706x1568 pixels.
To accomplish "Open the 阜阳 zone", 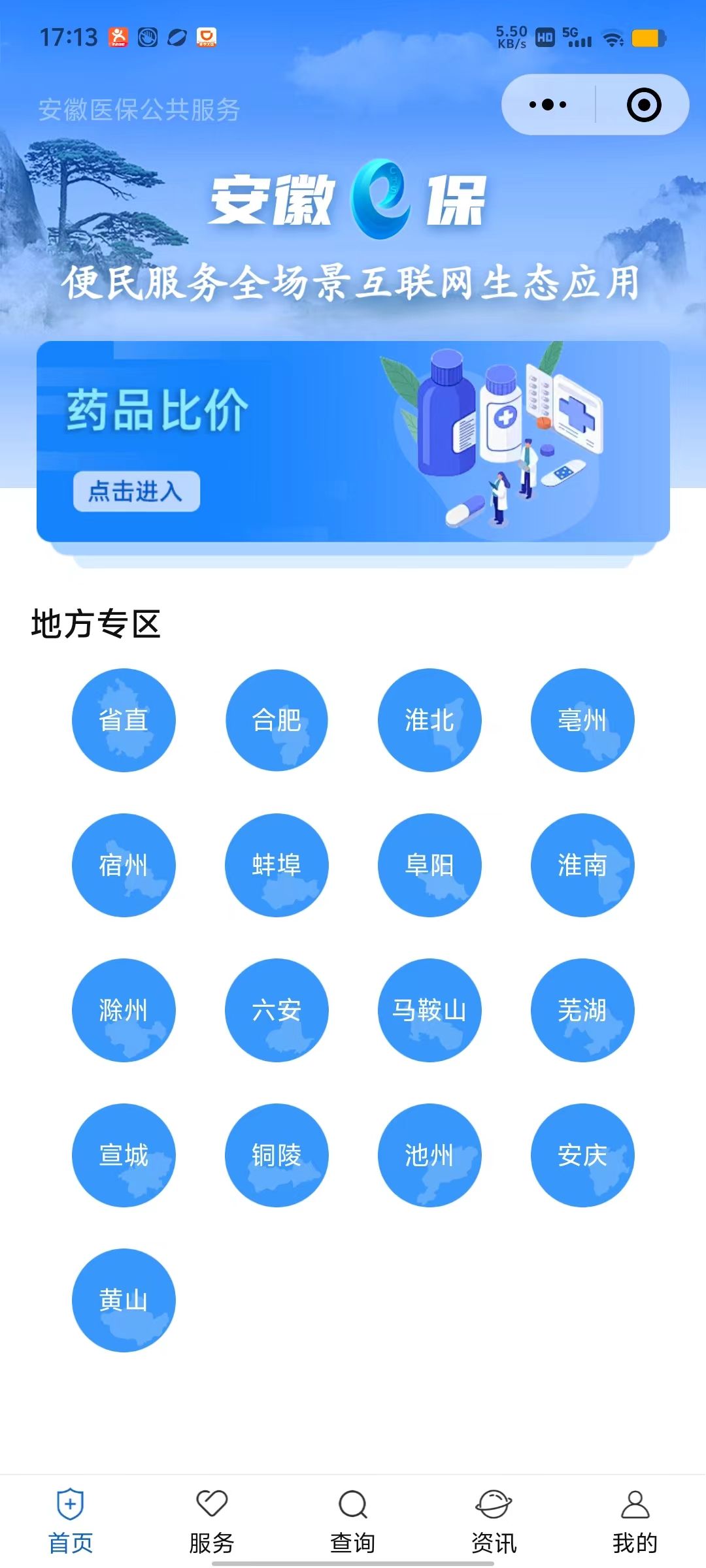I will point(429,865).
